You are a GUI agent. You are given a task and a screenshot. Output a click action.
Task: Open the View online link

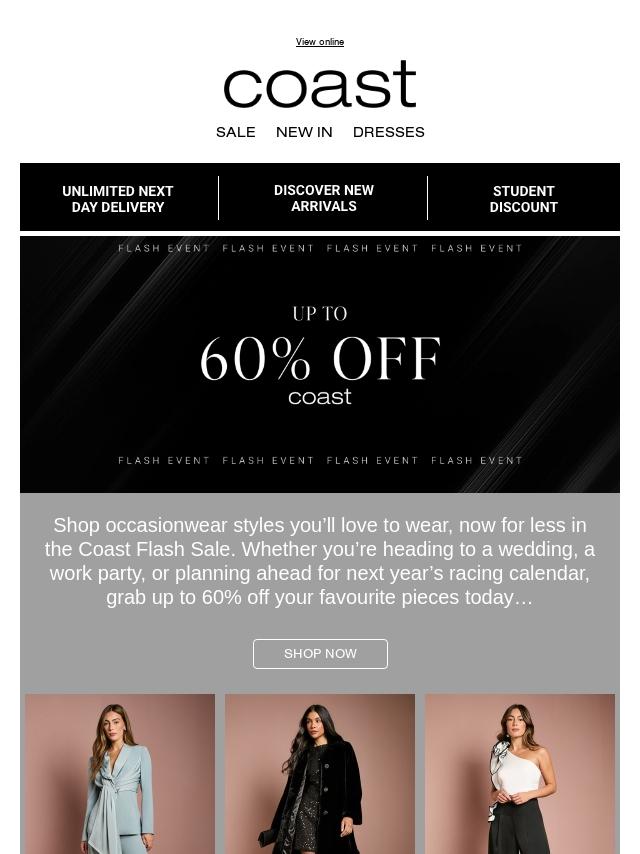coord(320,42)
